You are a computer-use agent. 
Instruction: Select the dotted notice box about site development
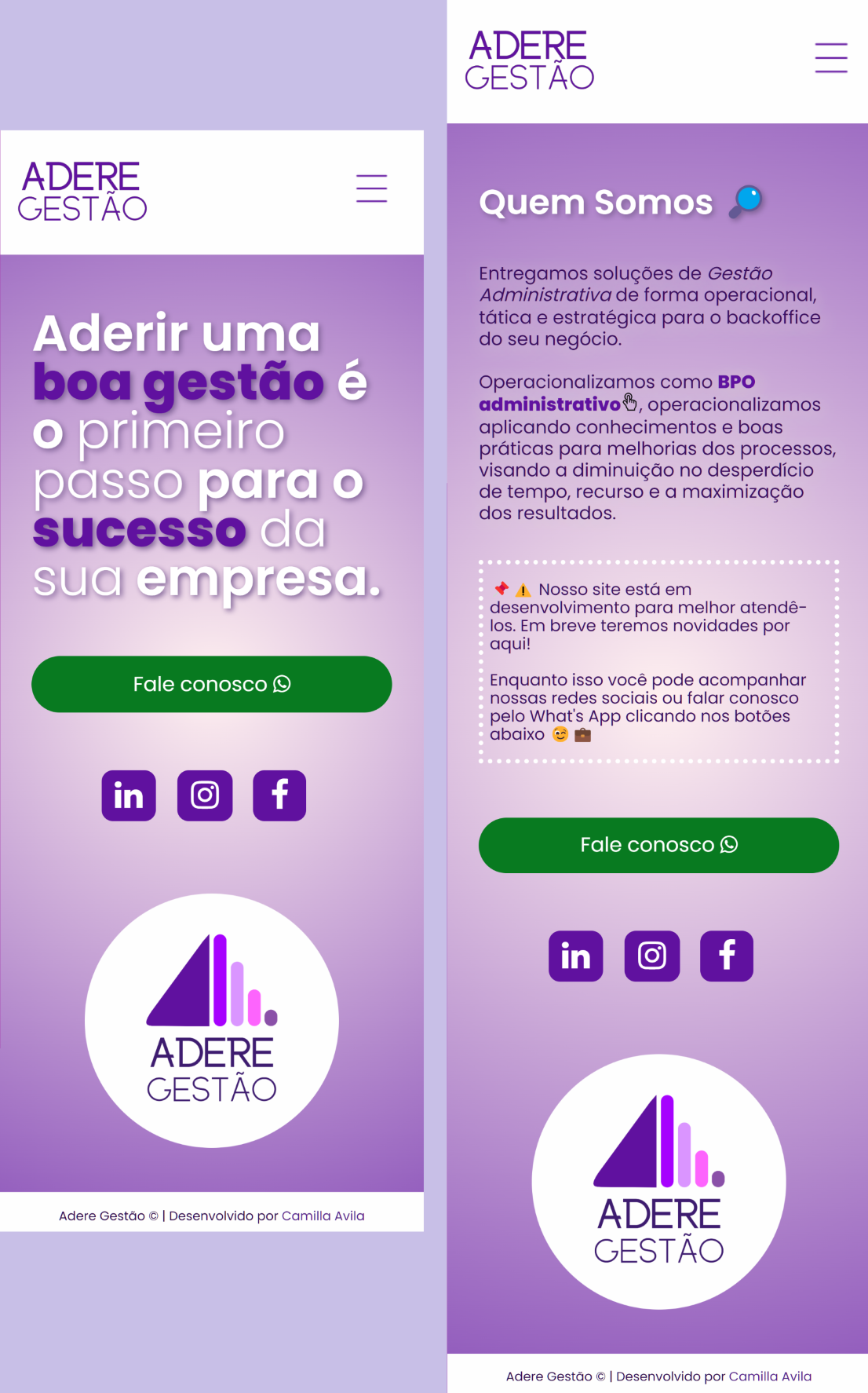[x=658, y=660]
